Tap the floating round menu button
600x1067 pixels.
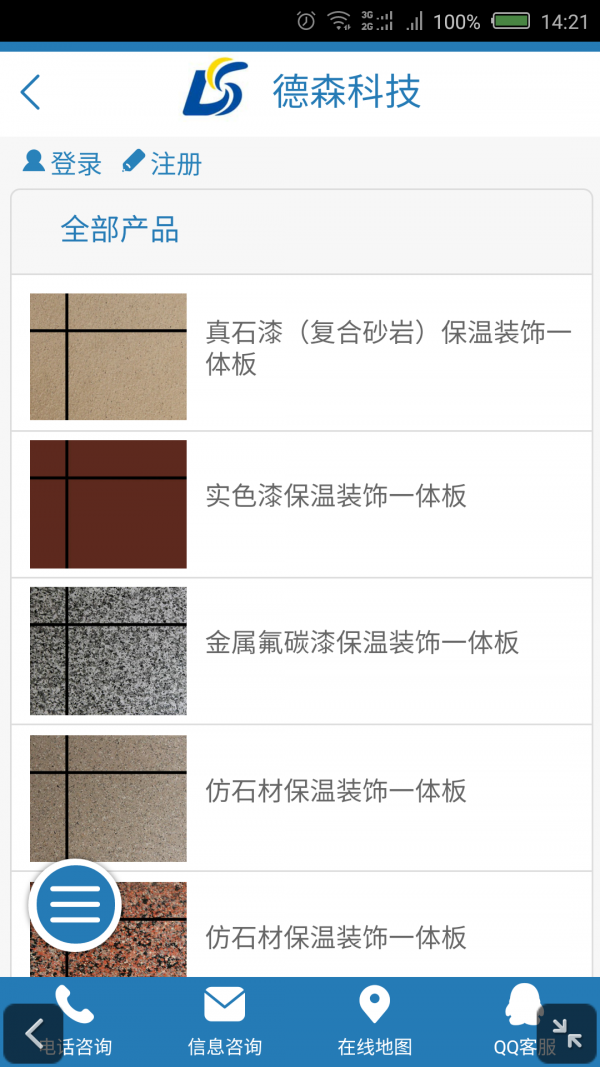(x=75, y=905)
